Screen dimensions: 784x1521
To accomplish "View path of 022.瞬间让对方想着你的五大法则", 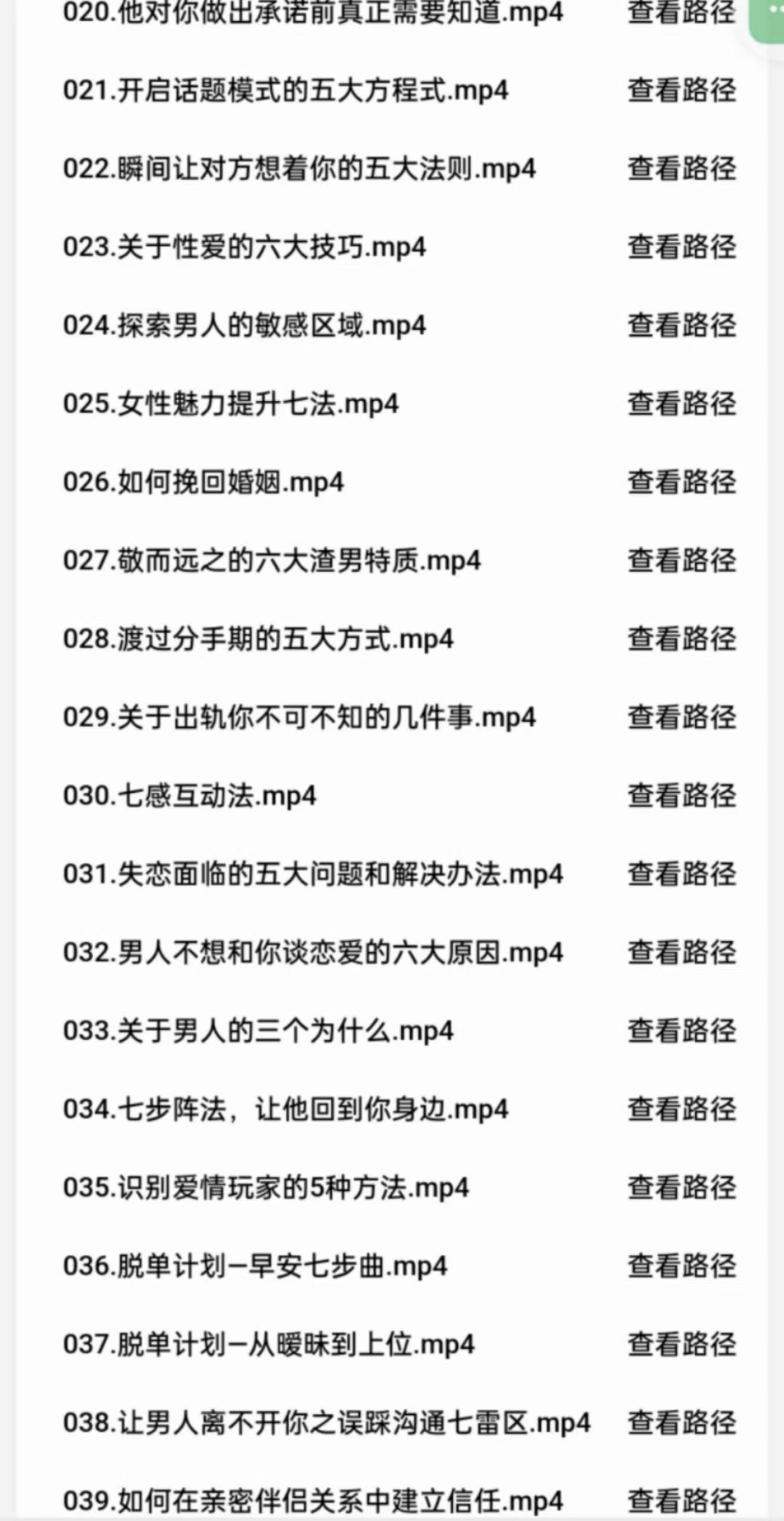I will click(682, 168).
